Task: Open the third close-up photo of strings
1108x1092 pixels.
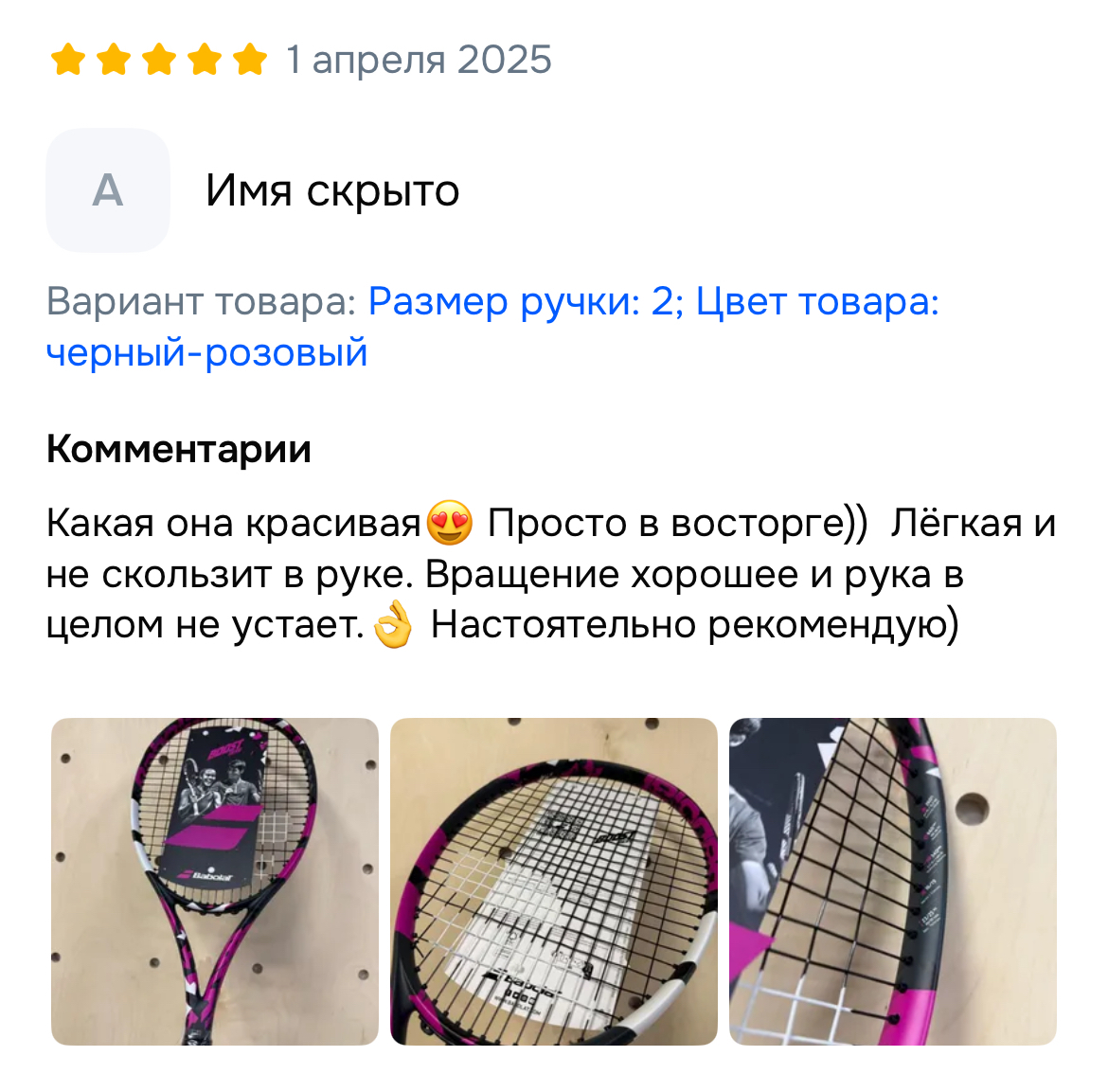Action: point(892,881)
